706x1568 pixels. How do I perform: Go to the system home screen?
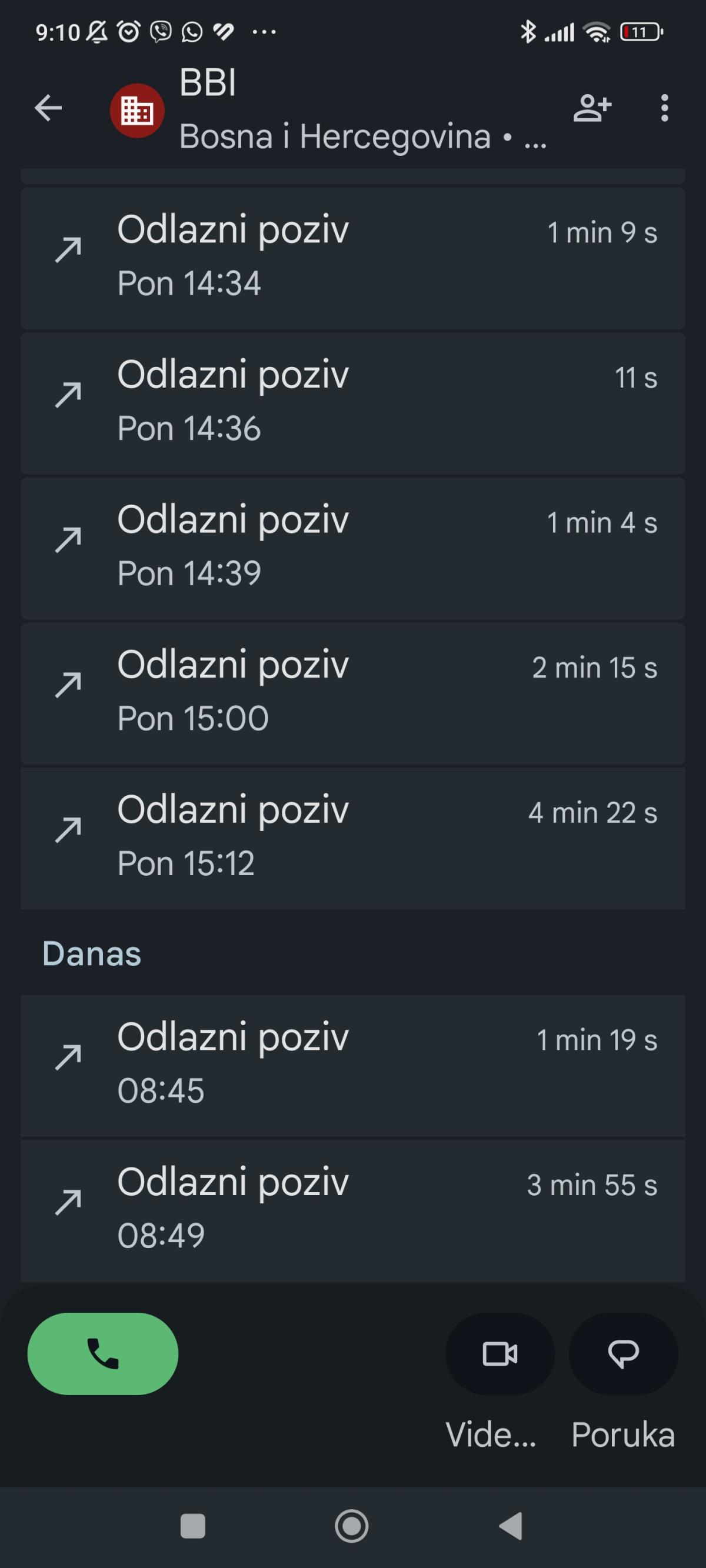[x=352, y=1526]
